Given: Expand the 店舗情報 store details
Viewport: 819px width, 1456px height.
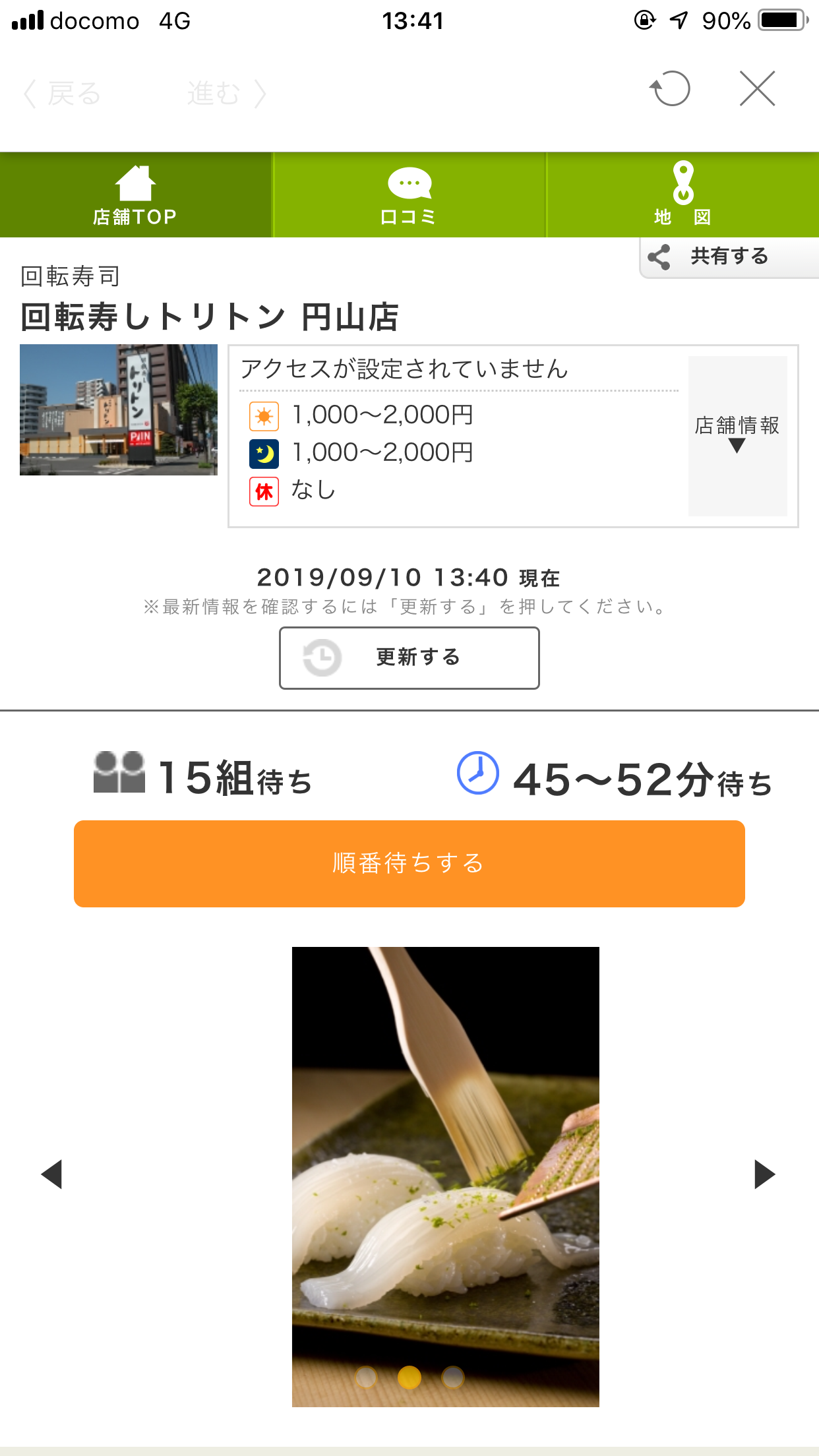Looking at the screenshot, I should (737, 436).
